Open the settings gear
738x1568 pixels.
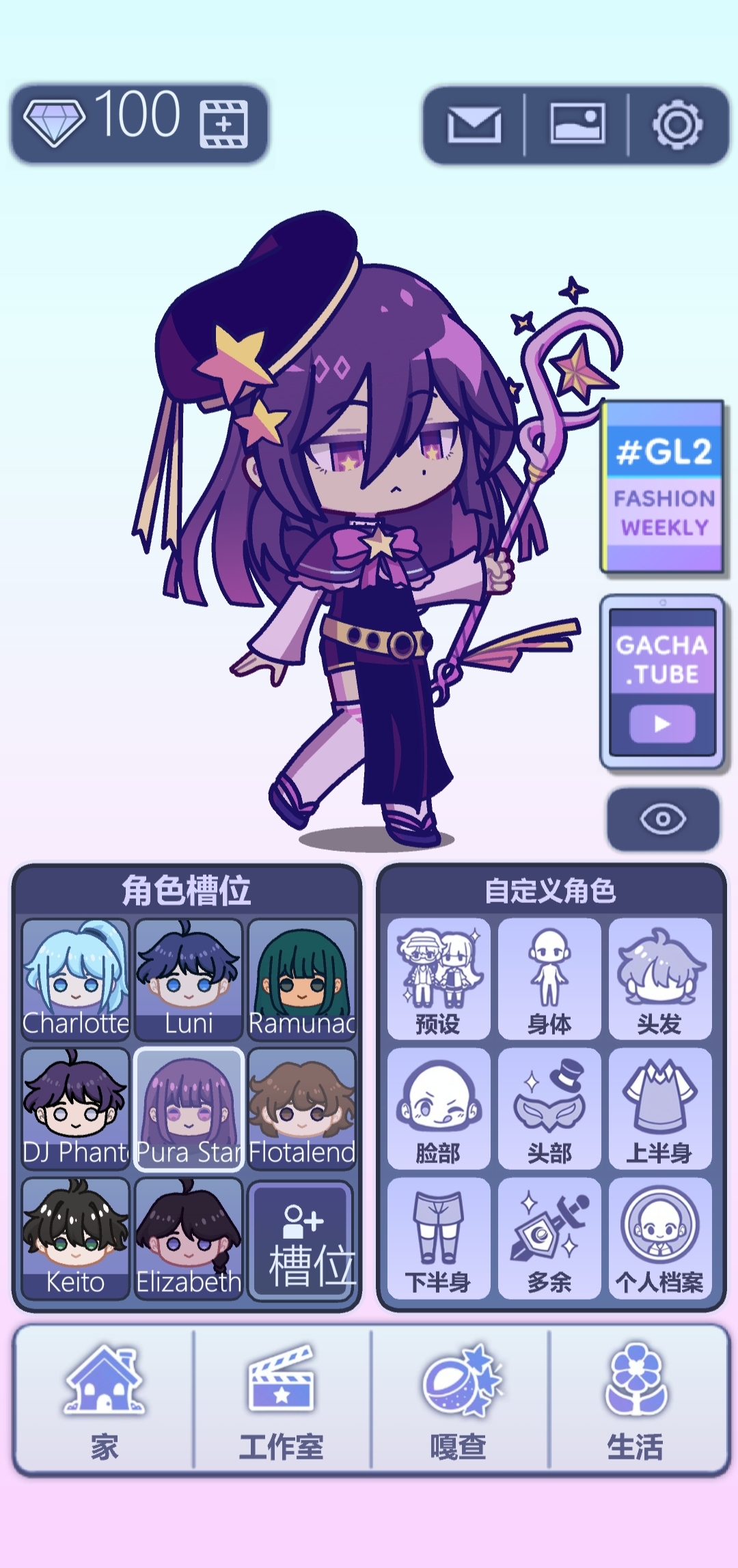[676, 125]
